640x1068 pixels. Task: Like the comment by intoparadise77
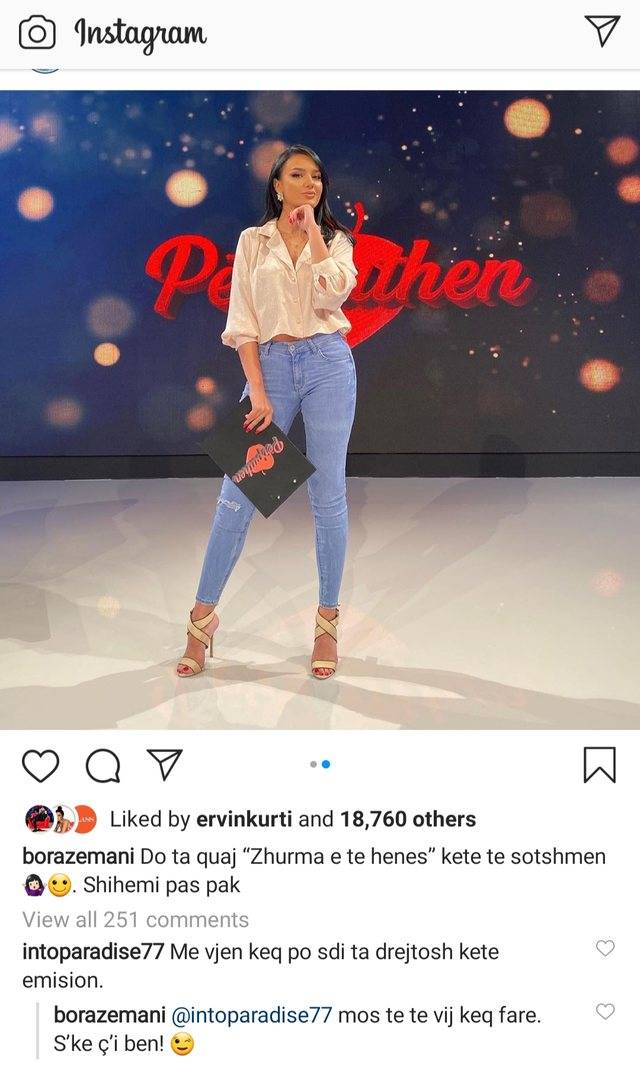coord(605,948)
